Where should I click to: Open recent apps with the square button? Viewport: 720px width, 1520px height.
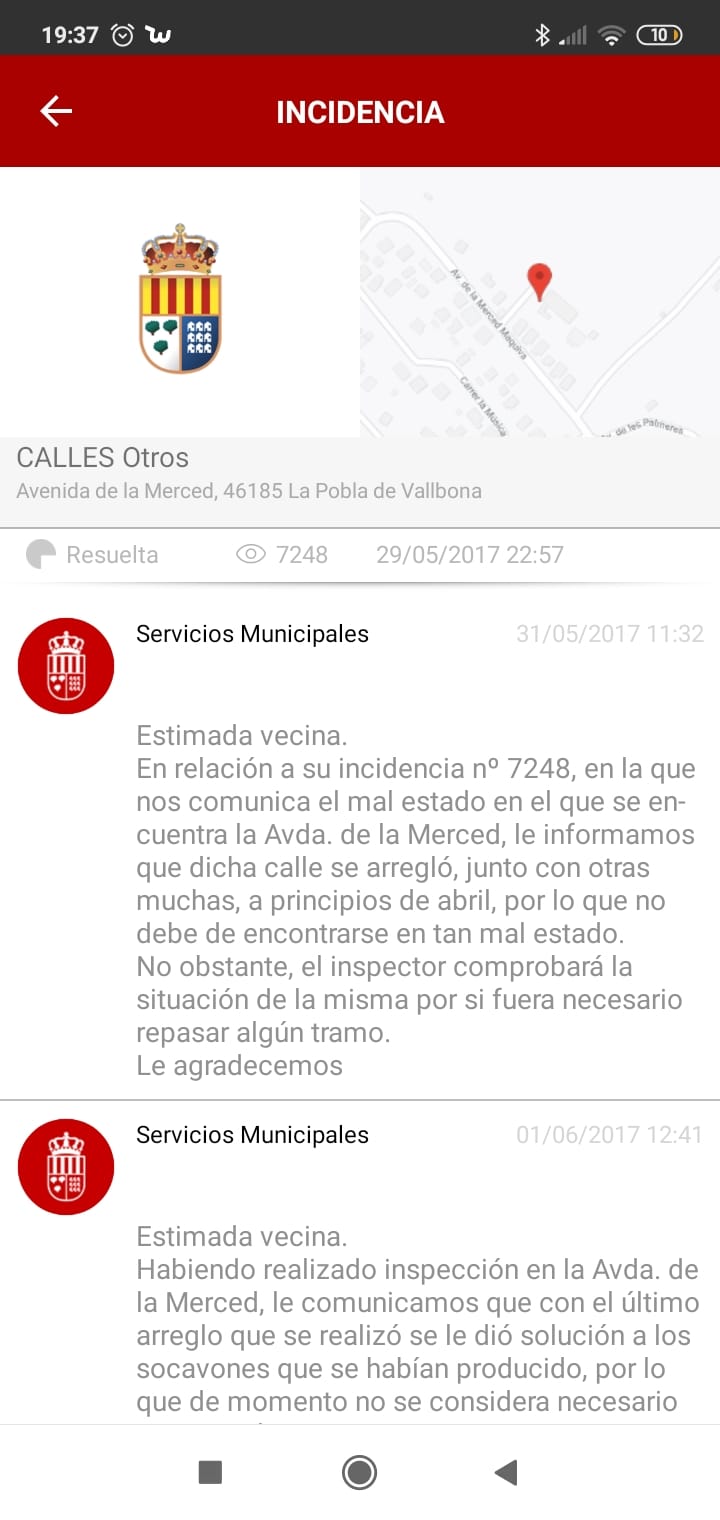coord(210,1472)
